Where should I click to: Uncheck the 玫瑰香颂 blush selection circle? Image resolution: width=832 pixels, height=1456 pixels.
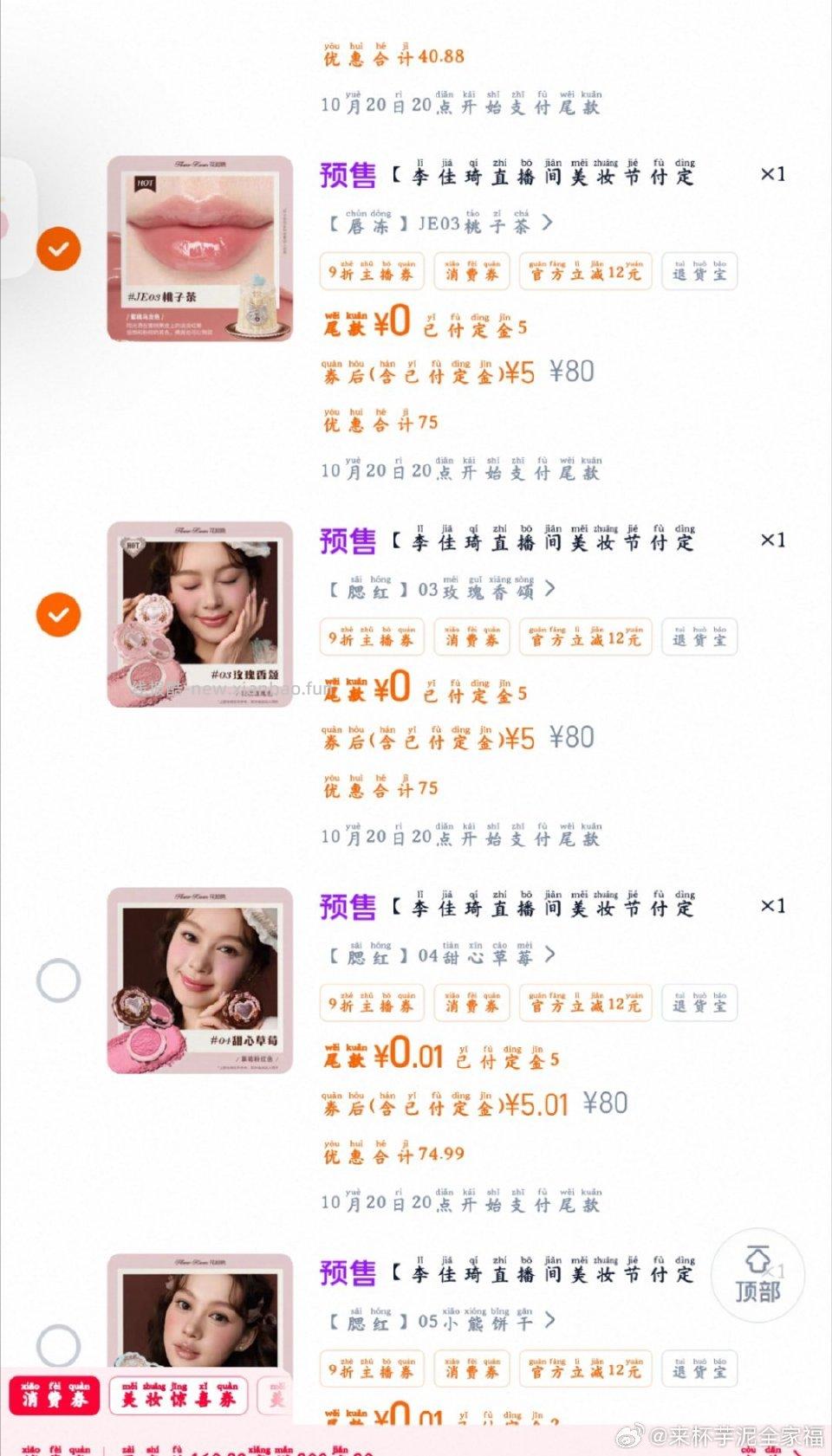pos(58,615)
